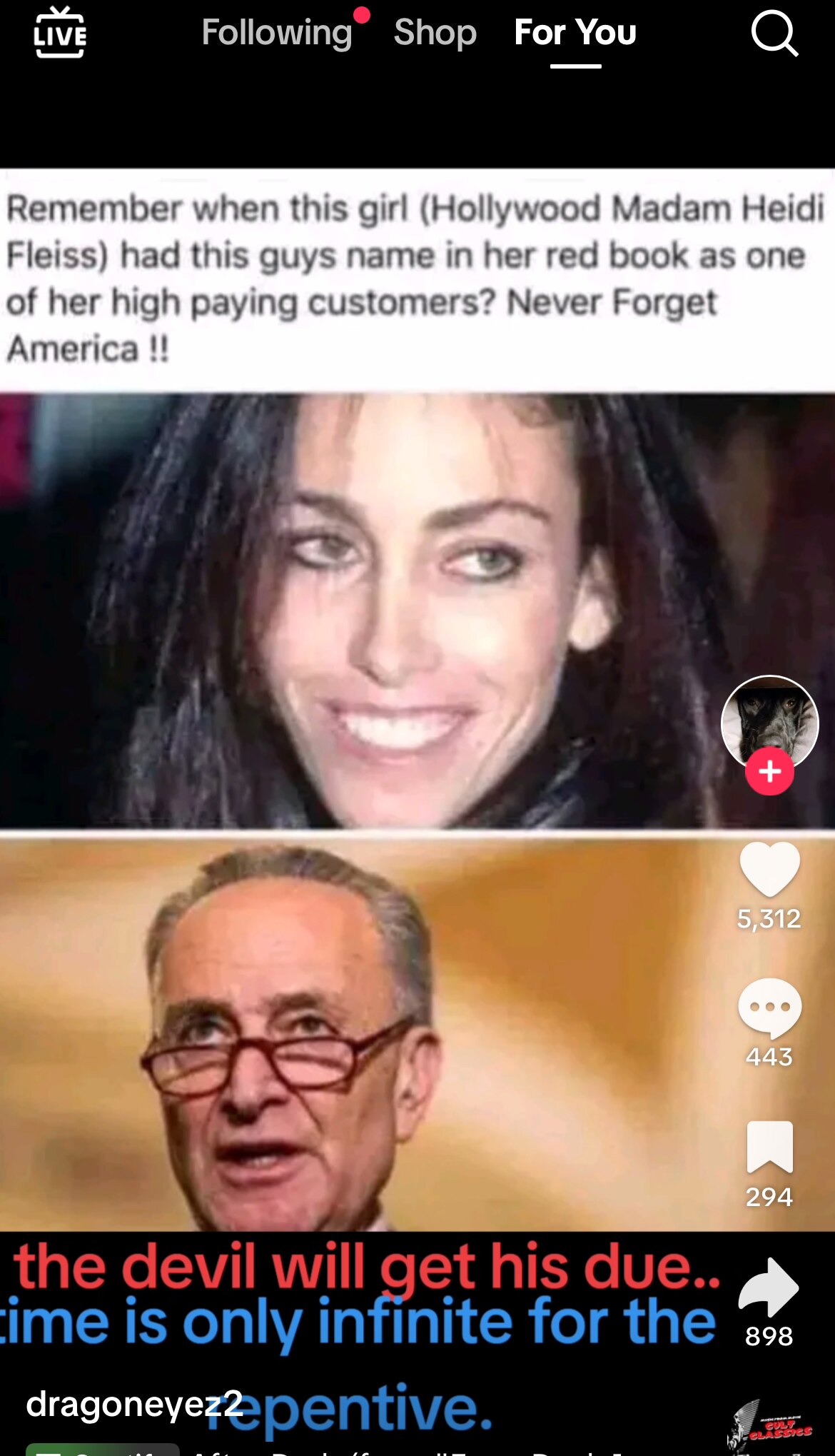Bookmark this video to favorites
835x1456 pixels.
(x=769, y=1147)
